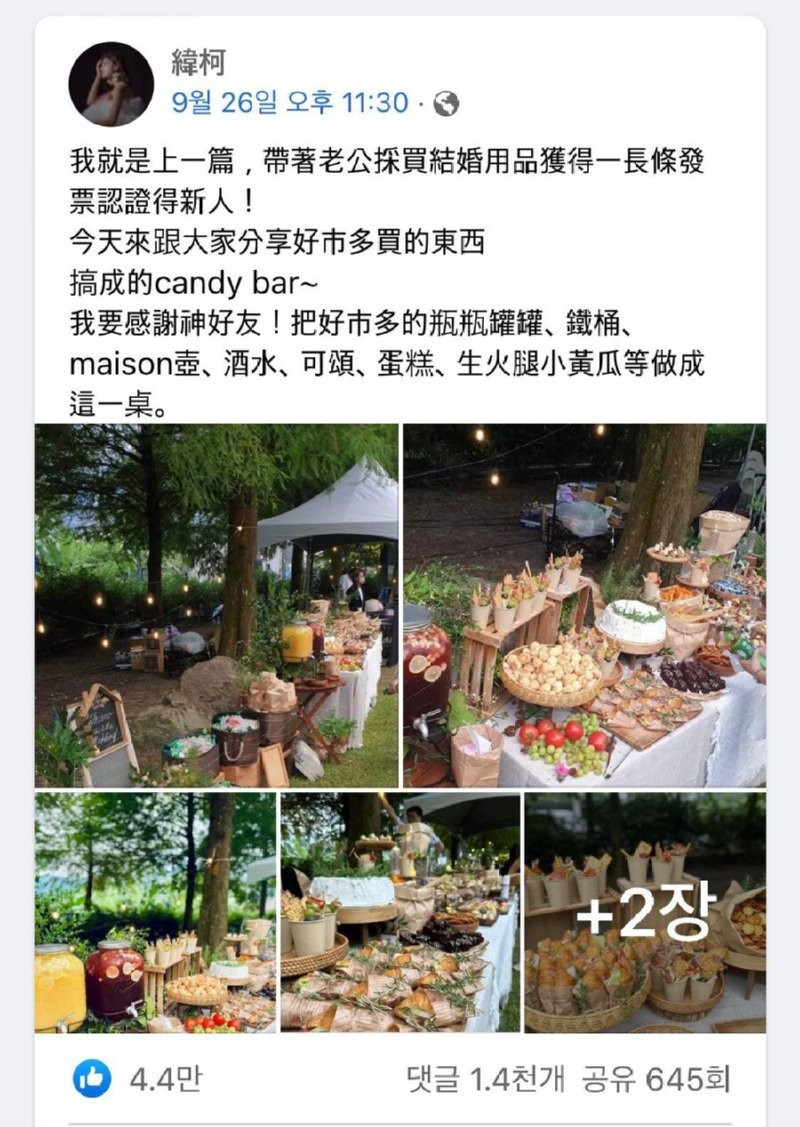View the 공유 645회 shares list
This screenshot has height=1127, width=800.
tap(658, 1079)
